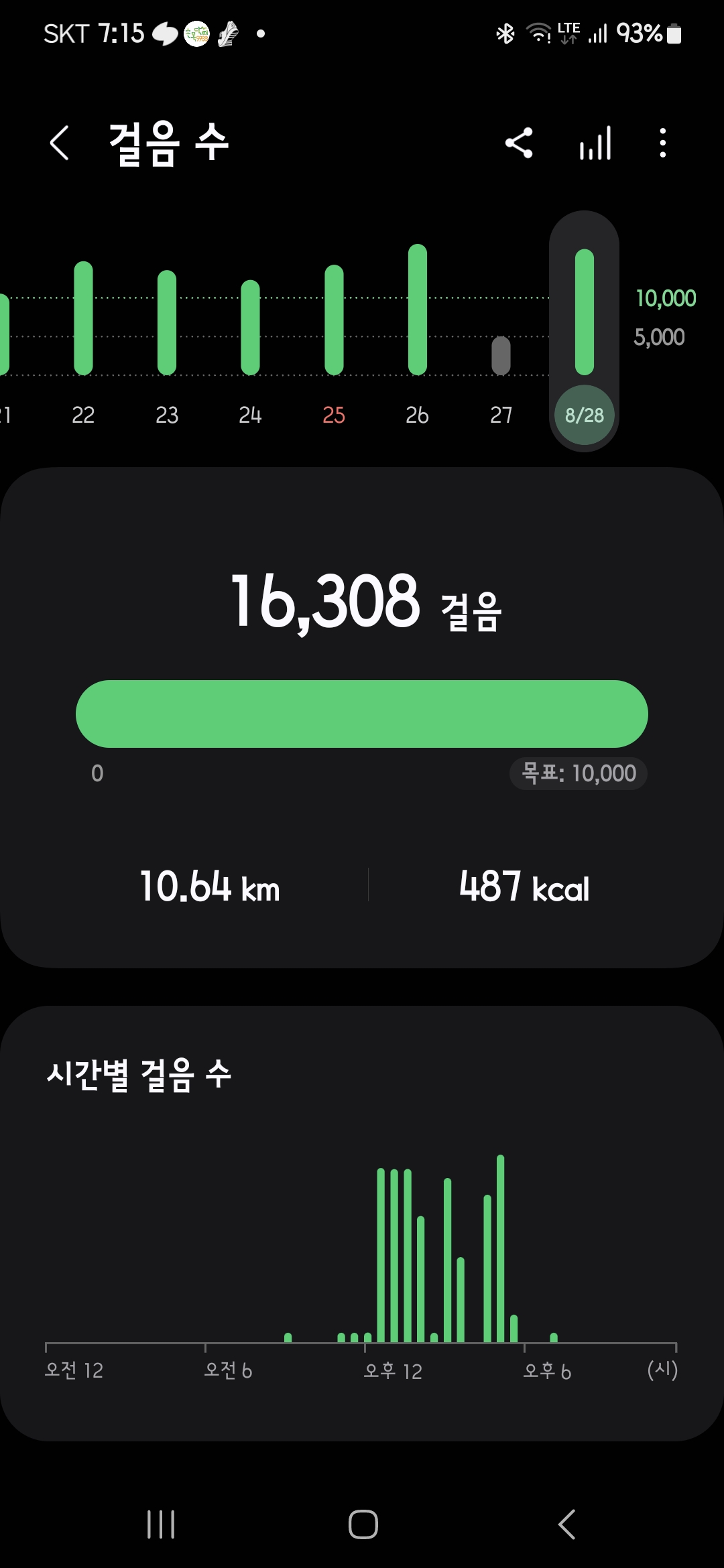
Task: Open the step trends chart icon
Action: tap(595, 143)
